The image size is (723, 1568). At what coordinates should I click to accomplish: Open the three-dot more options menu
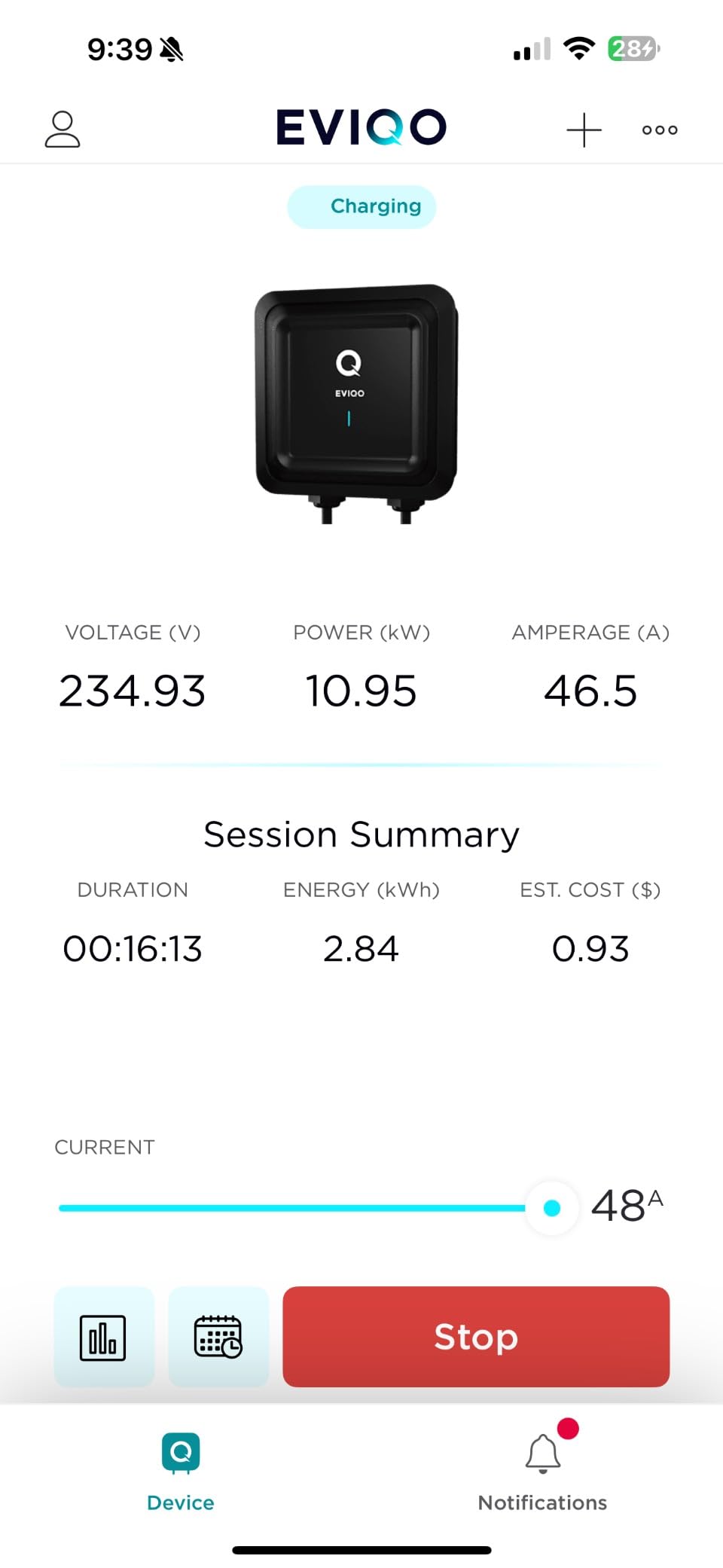tap(660, 130)
